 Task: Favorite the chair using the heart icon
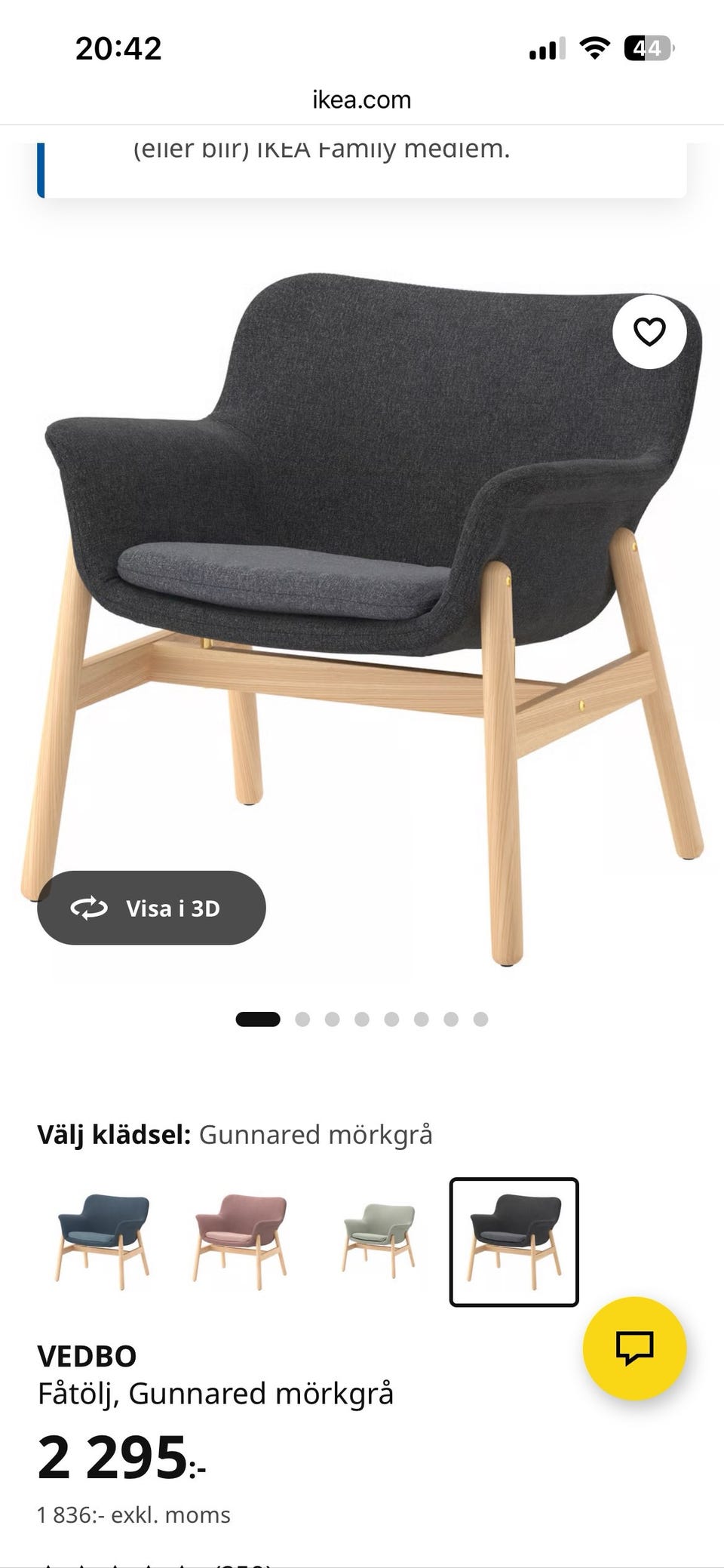[649, 332]
